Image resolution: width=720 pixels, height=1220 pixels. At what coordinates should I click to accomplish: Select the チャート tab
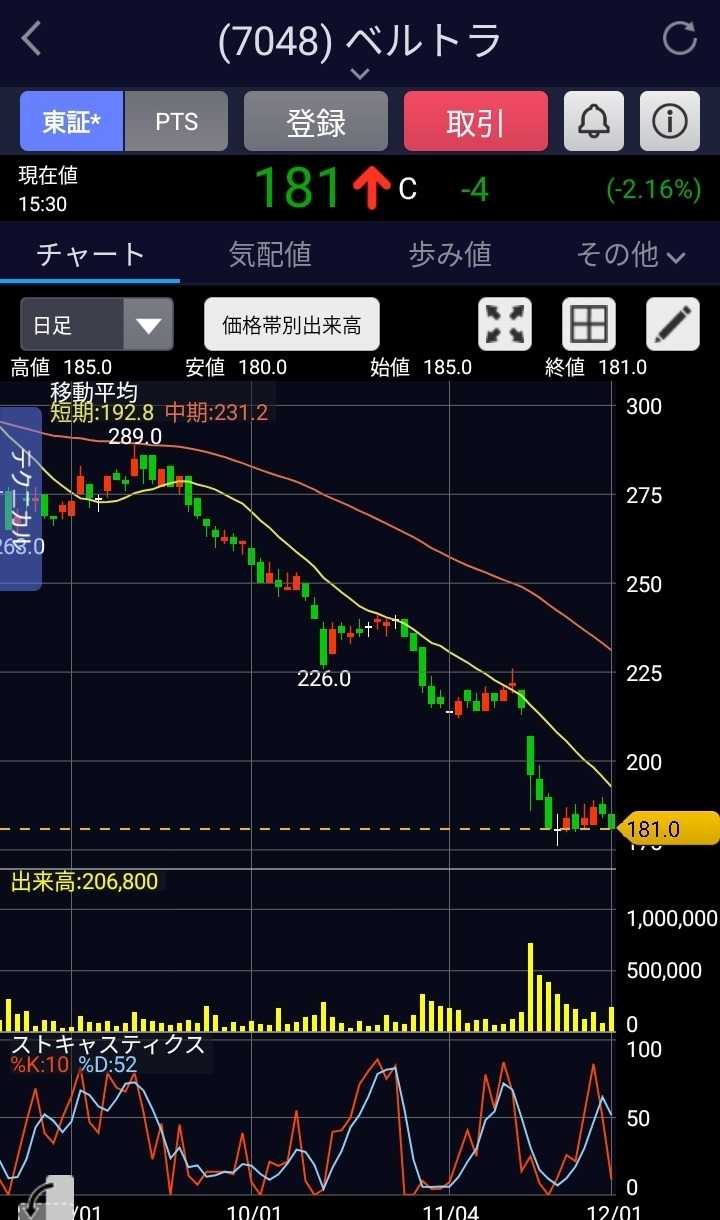(90, 254)
